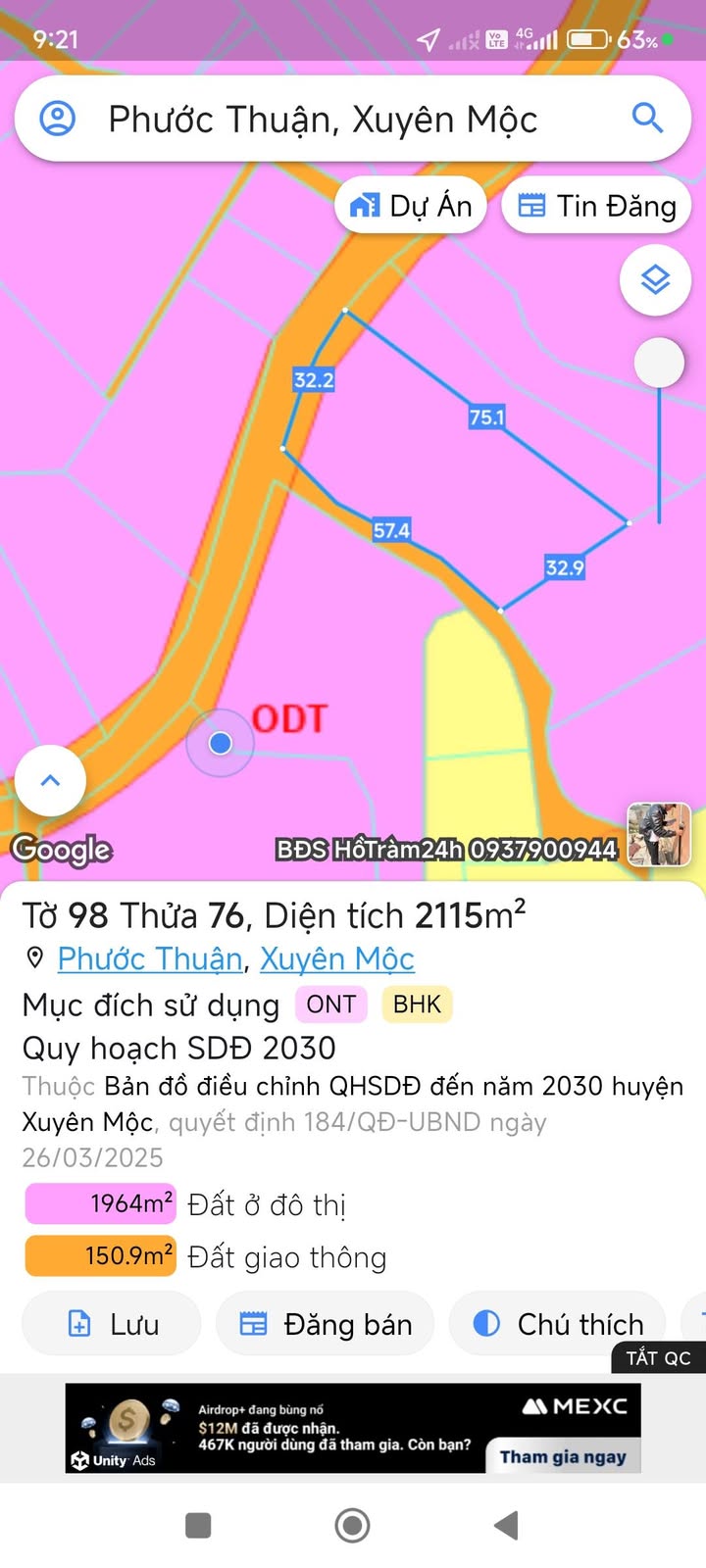Image resolution: width=706 pixels, height=1568 pixels.
Task: Open the Phước Thuận link
Action: coord(150,958)
